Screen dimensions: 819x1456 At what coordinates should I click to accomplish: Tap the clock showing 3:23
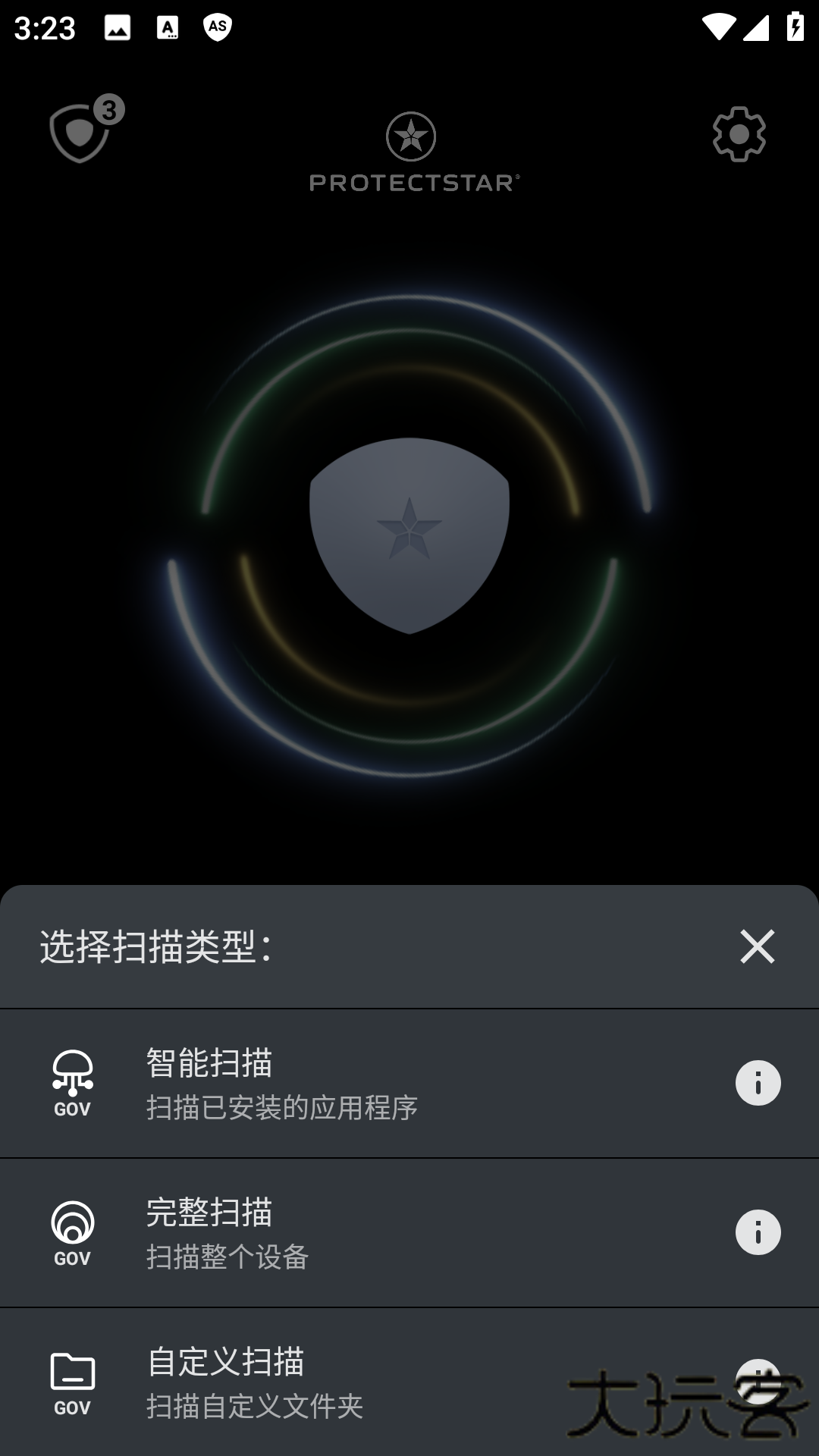[x=43, y=29]
